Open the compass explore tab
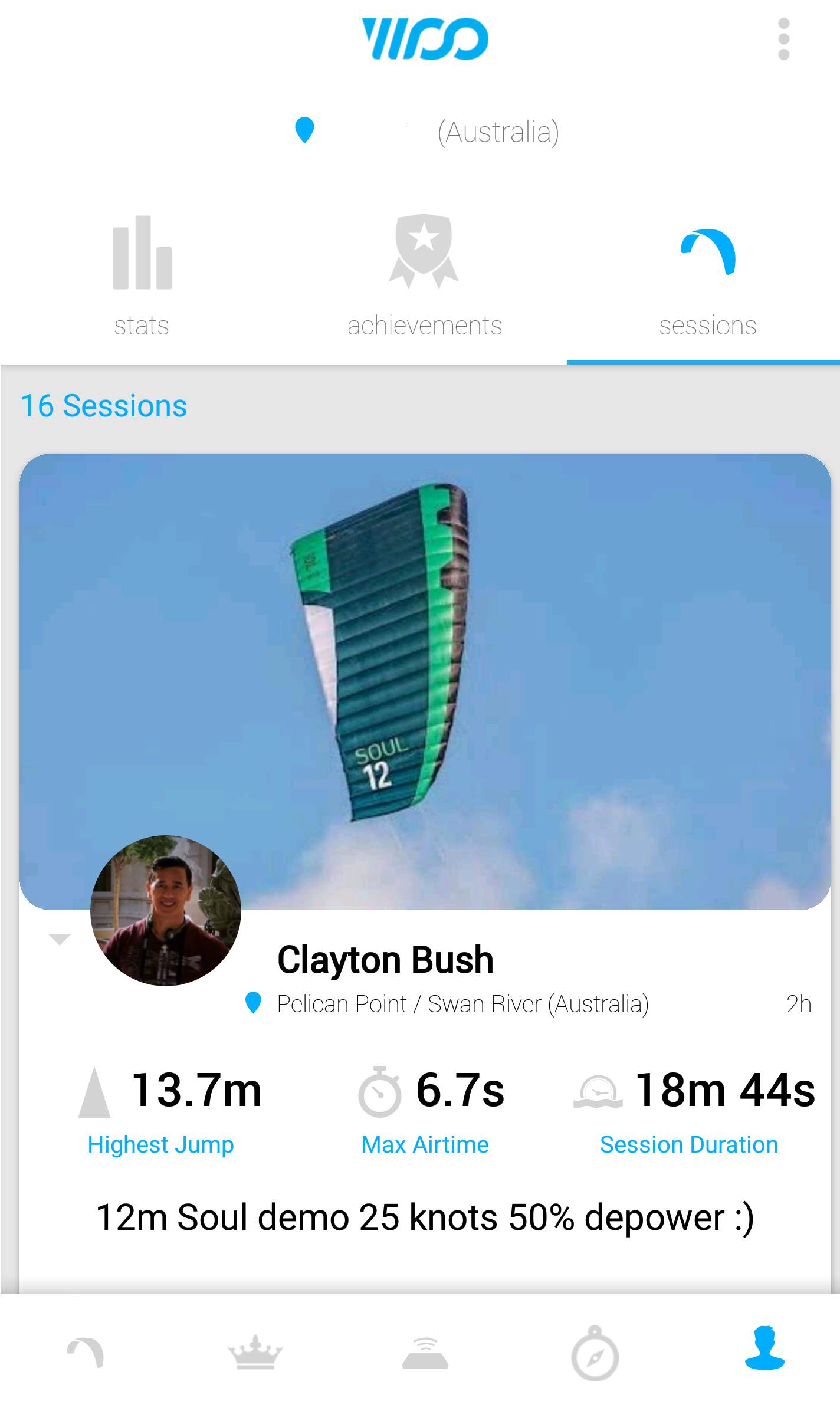The image size is (840, 1421). pyautogui.click(x=595, y=1354)
